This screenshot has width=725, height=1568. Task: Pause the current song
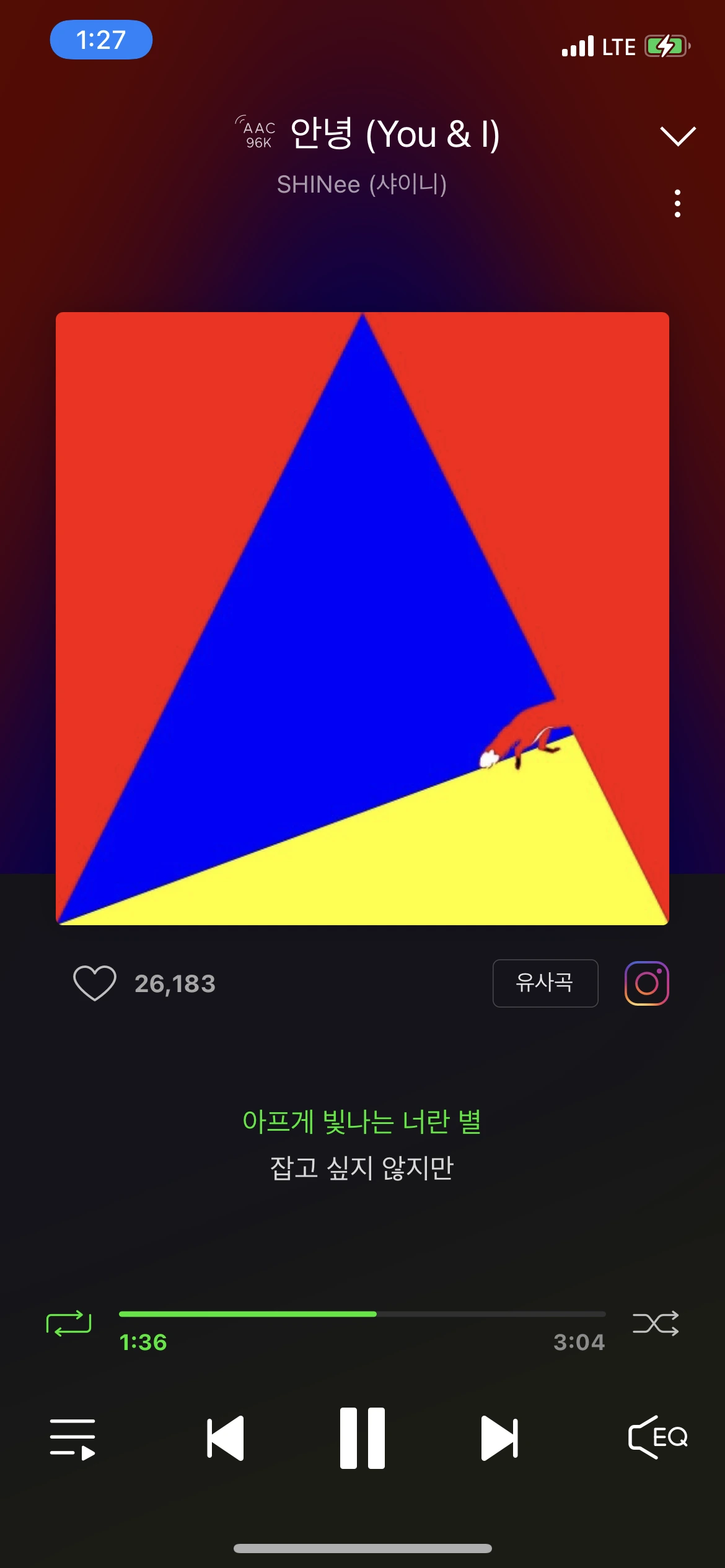coord(362,1438)
